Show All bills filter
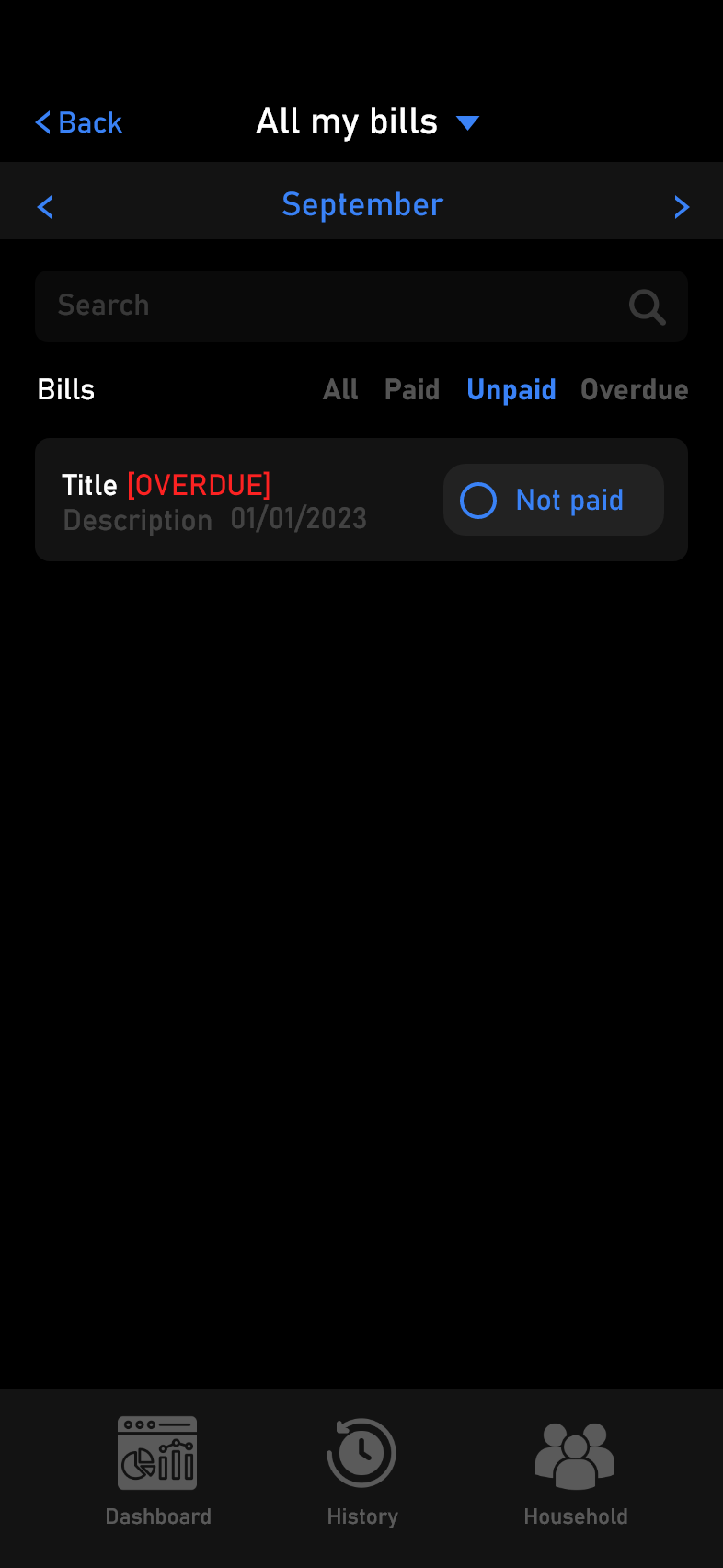 pyautogui.click(x=340, y=389)
